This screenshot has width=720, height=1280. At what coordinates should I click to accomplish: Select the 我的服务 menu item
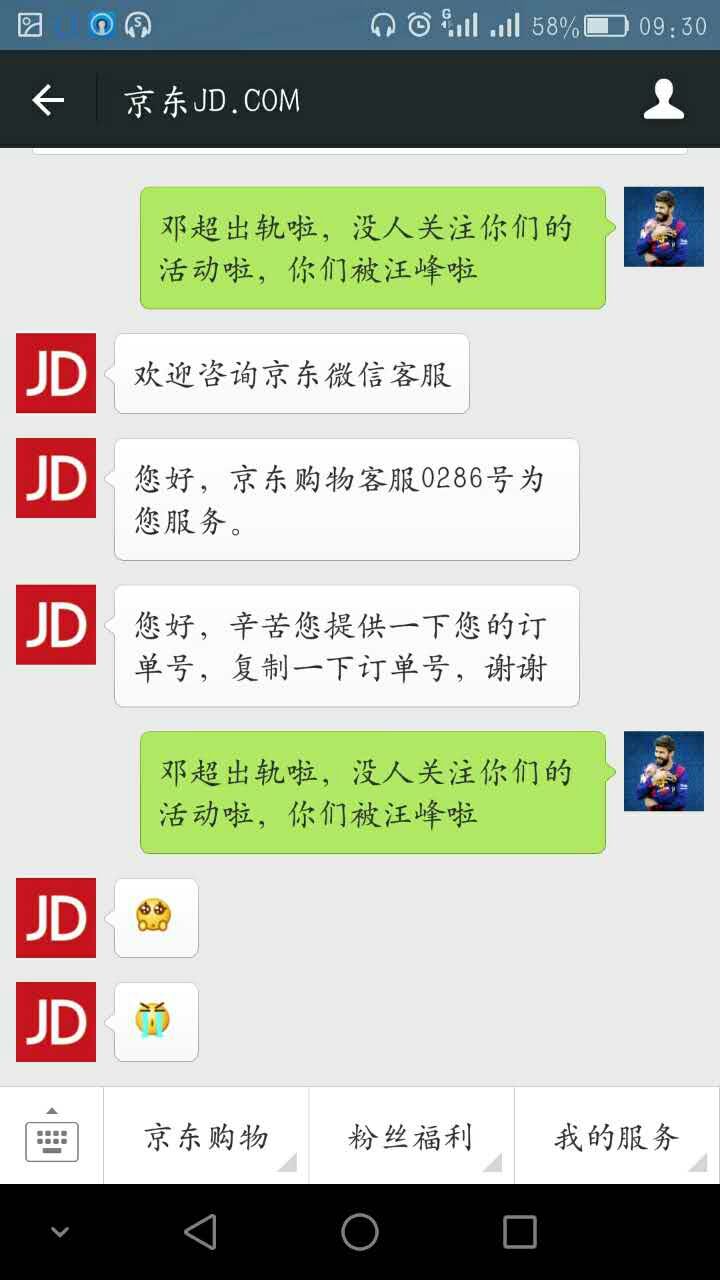click(x=617, y=1135)
